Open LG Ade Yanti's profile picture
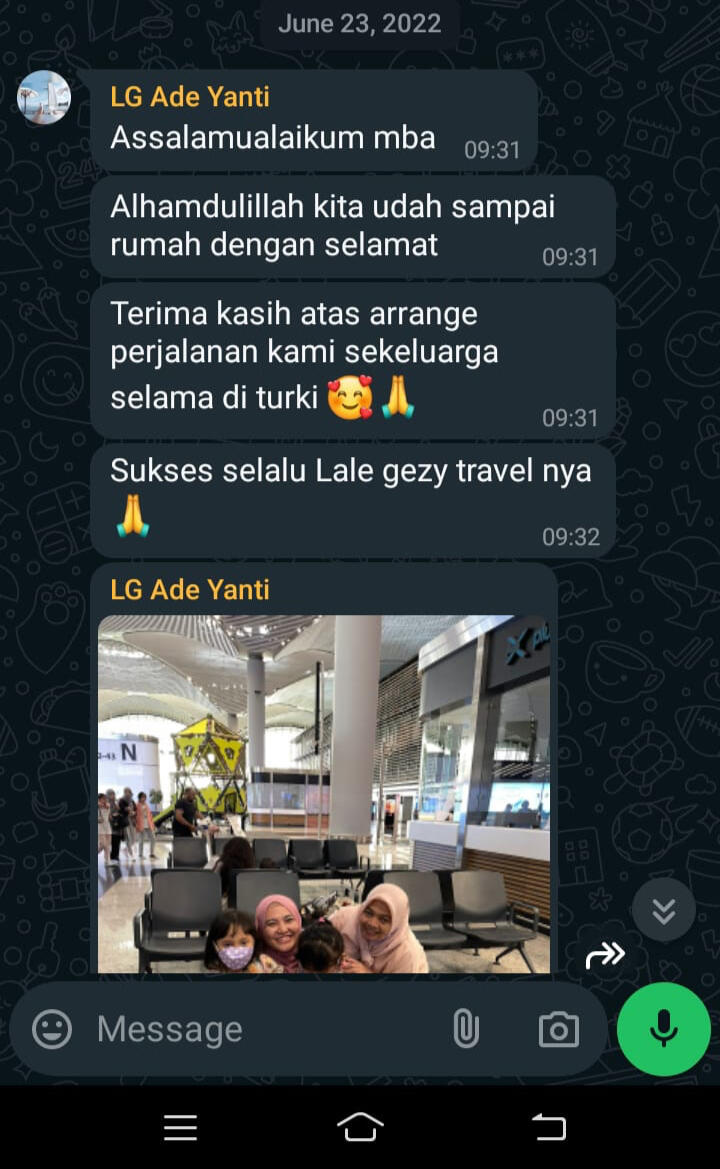720x1169 pixels. coord(44,98)
